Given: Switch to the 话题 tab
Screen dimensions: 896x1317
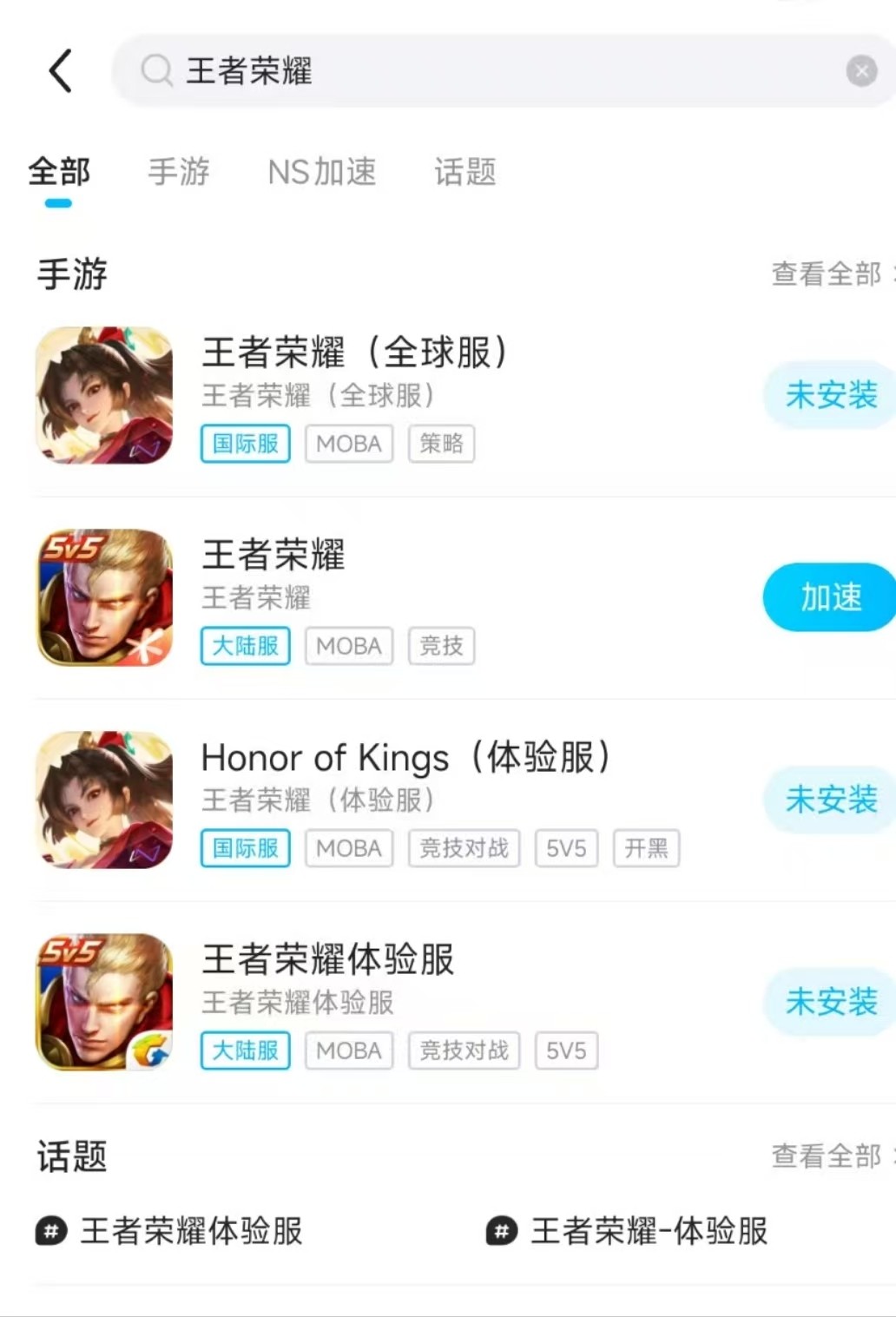Looking at the screenshot, I should pyautogui.click(x=464, y=172).
